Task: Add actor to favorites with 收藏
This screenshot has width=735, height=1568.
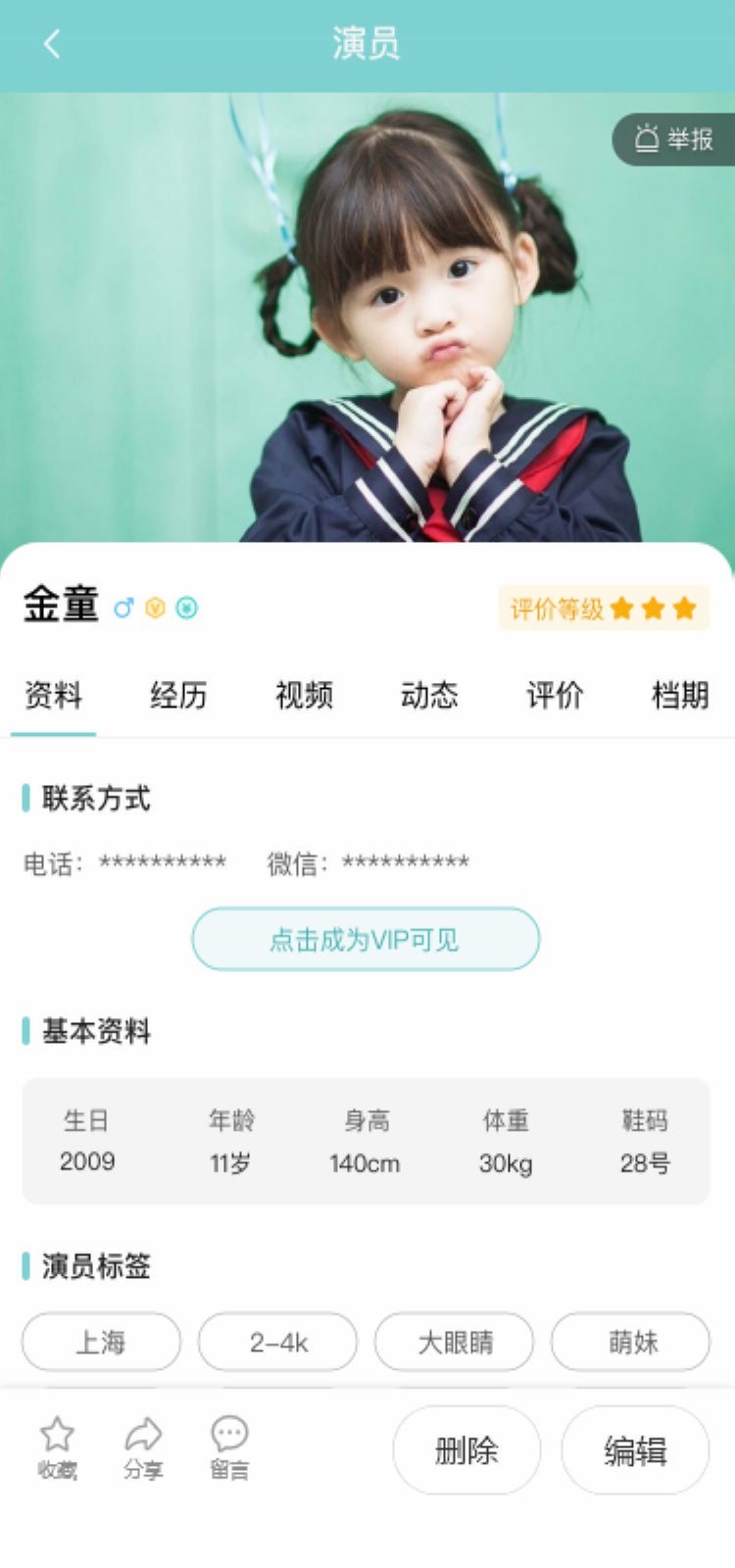Action: click(x=57, y=1447)
